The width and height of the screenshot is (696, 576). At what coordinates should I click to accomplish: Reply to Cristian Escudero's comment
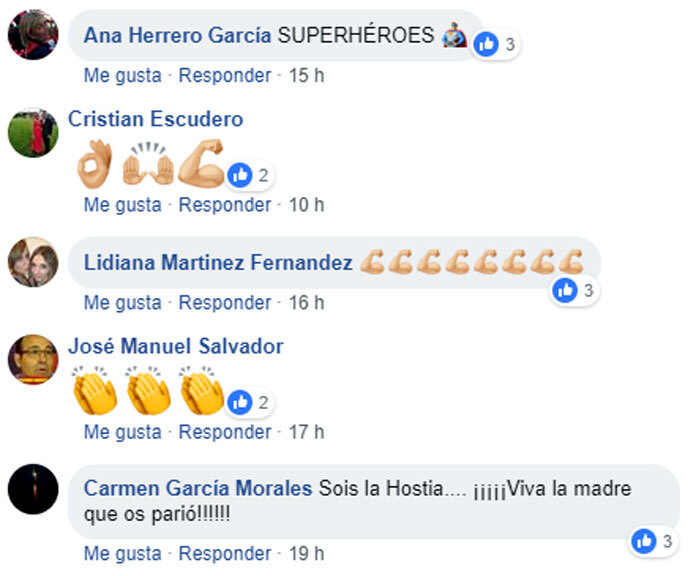pos(225,205)
